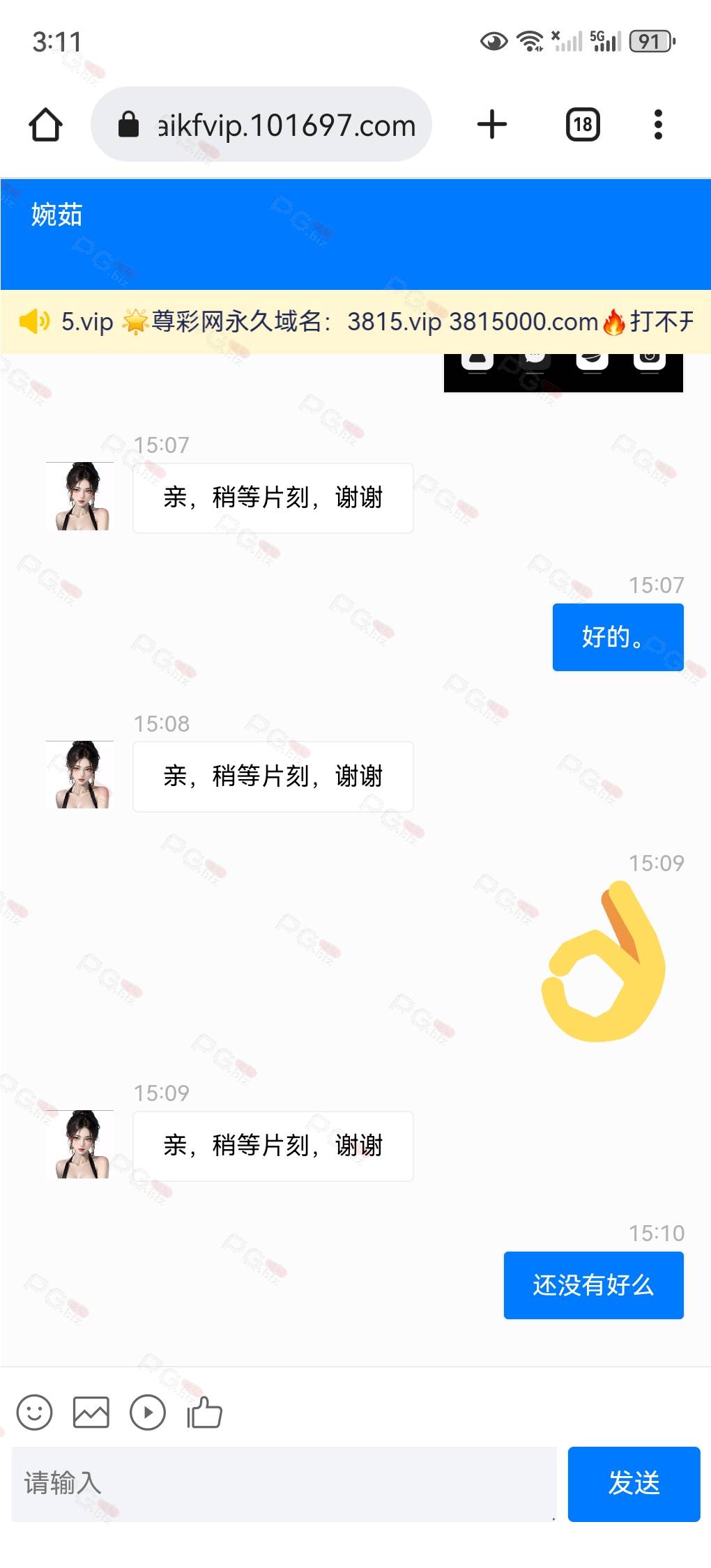Open the browser overflow menu

pyautogui.click(x=658, y=125)
